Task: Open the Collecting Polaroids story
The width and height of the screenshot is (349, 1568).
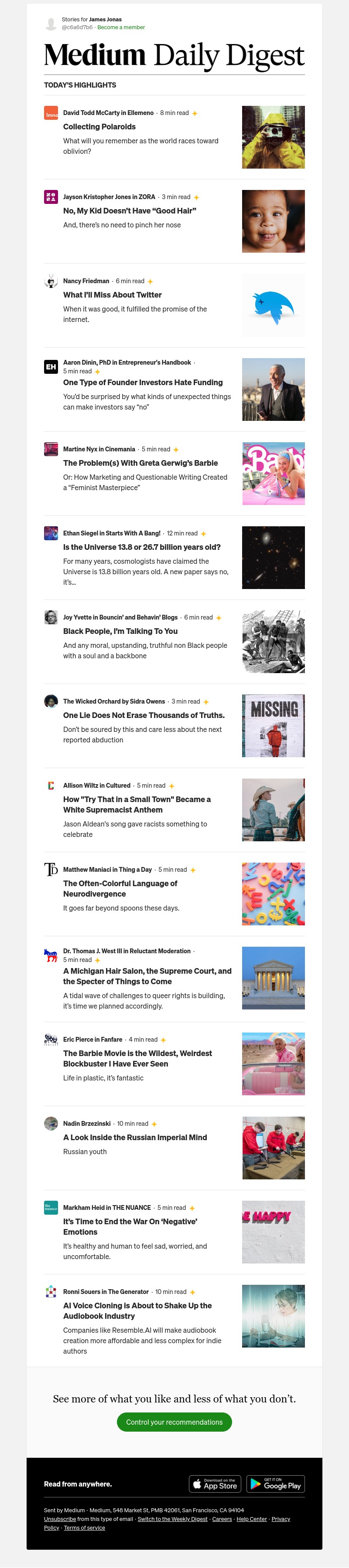Action: point(99,127)
